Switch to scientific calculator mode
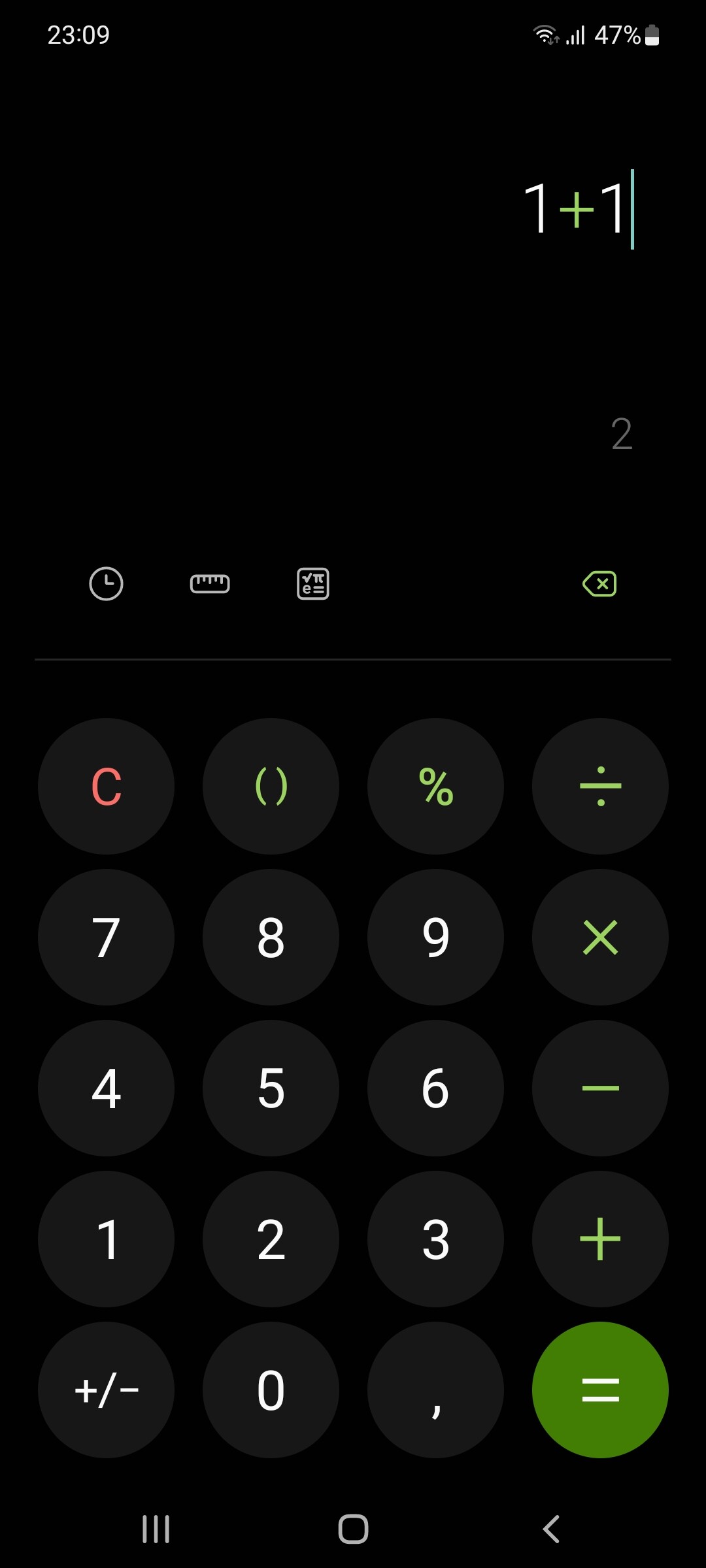This screenshot has width=706, height=1568. (313, 583)
